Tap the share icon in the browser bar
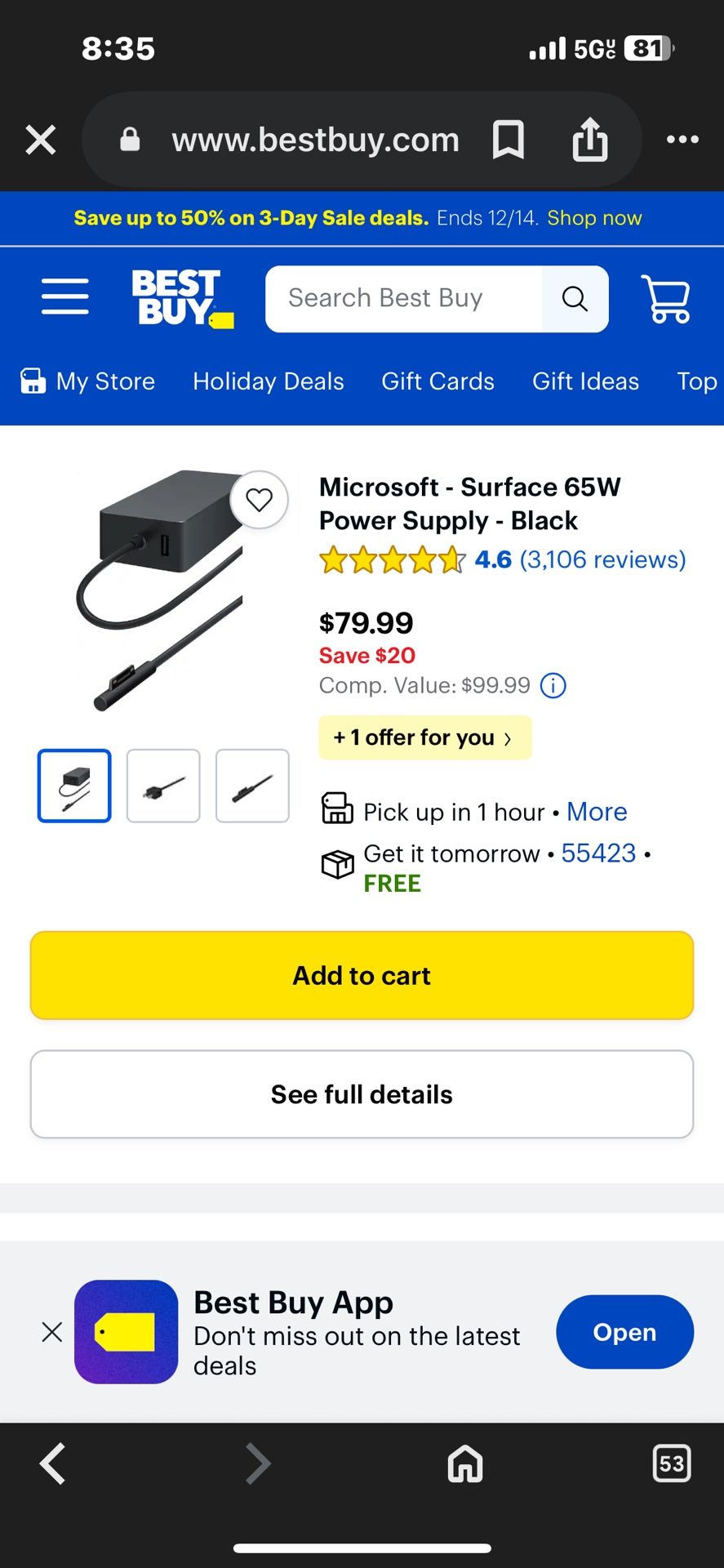724x1568 pixels. coord(589,140)
